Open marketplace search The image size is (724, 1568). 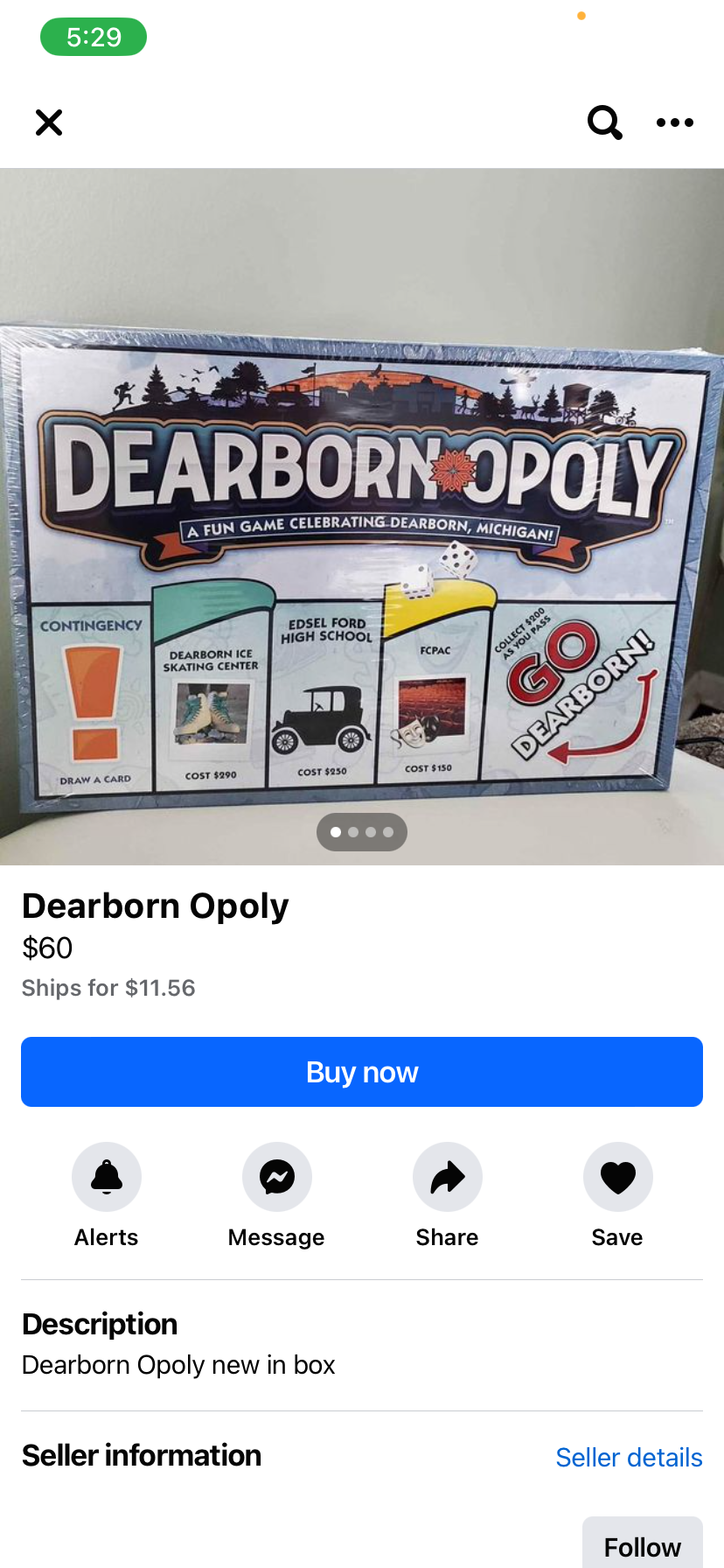604,122
